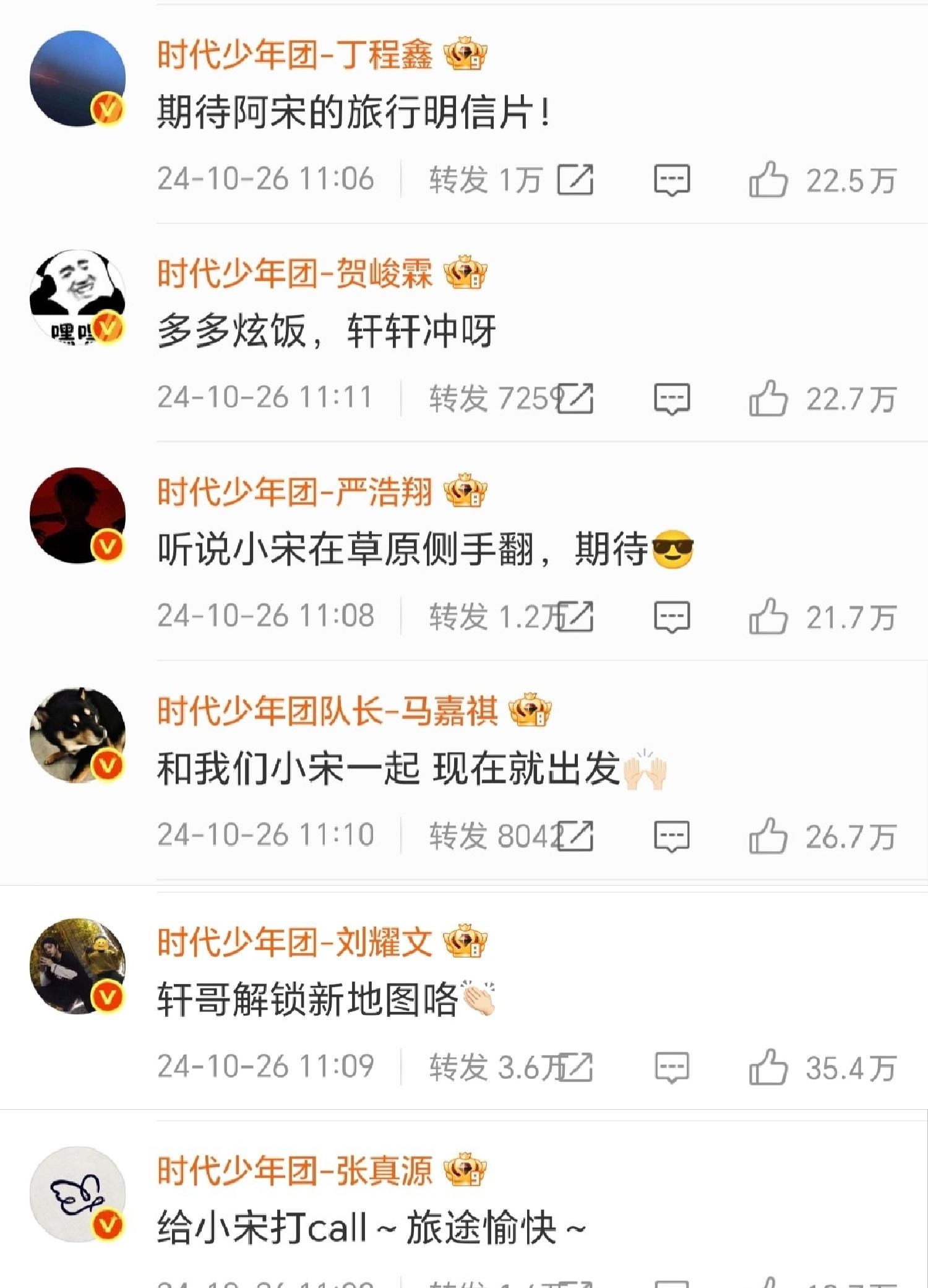Reply to 马嘉祺's comment
The height and width of the screenshot is (1288, 928).
coord(672,836)
